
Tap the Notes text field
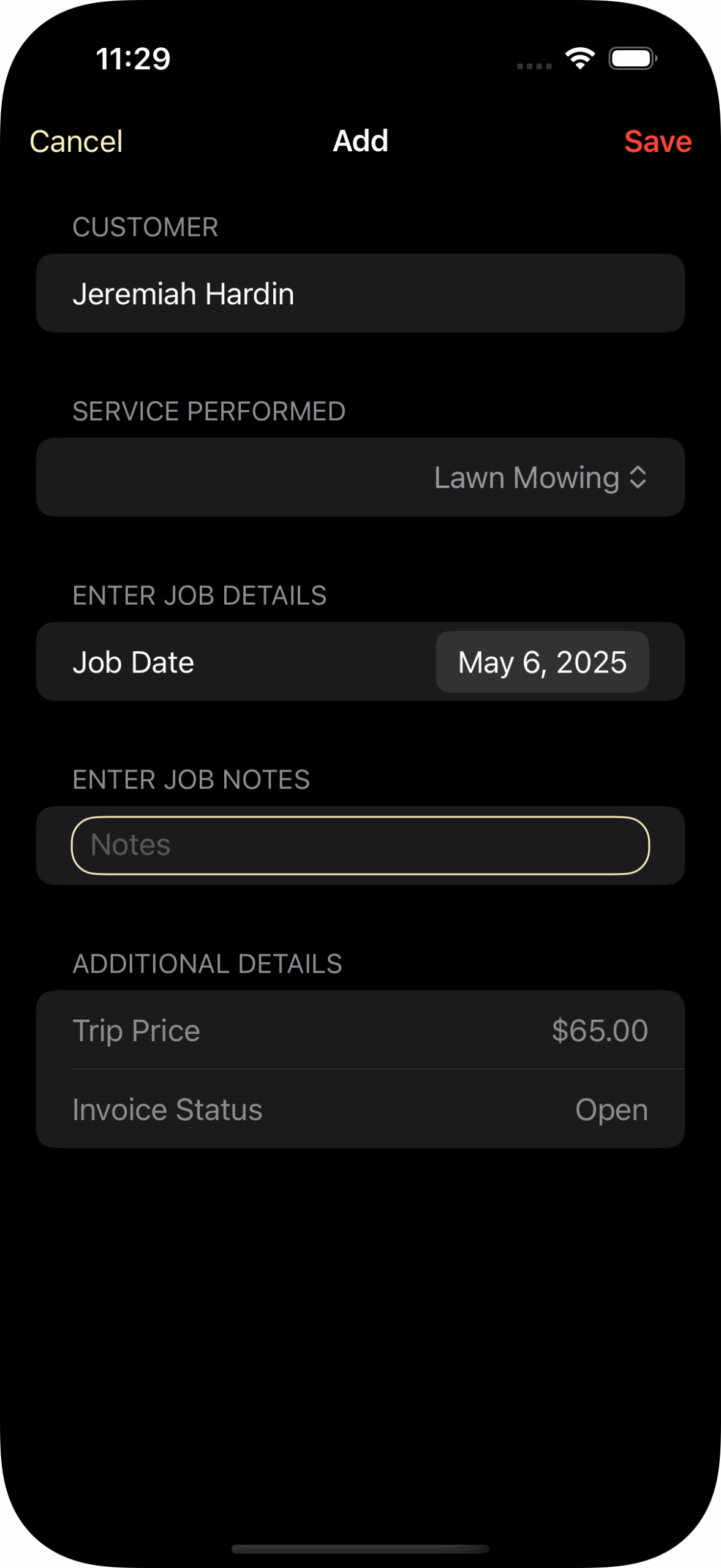tap(360, 845)
